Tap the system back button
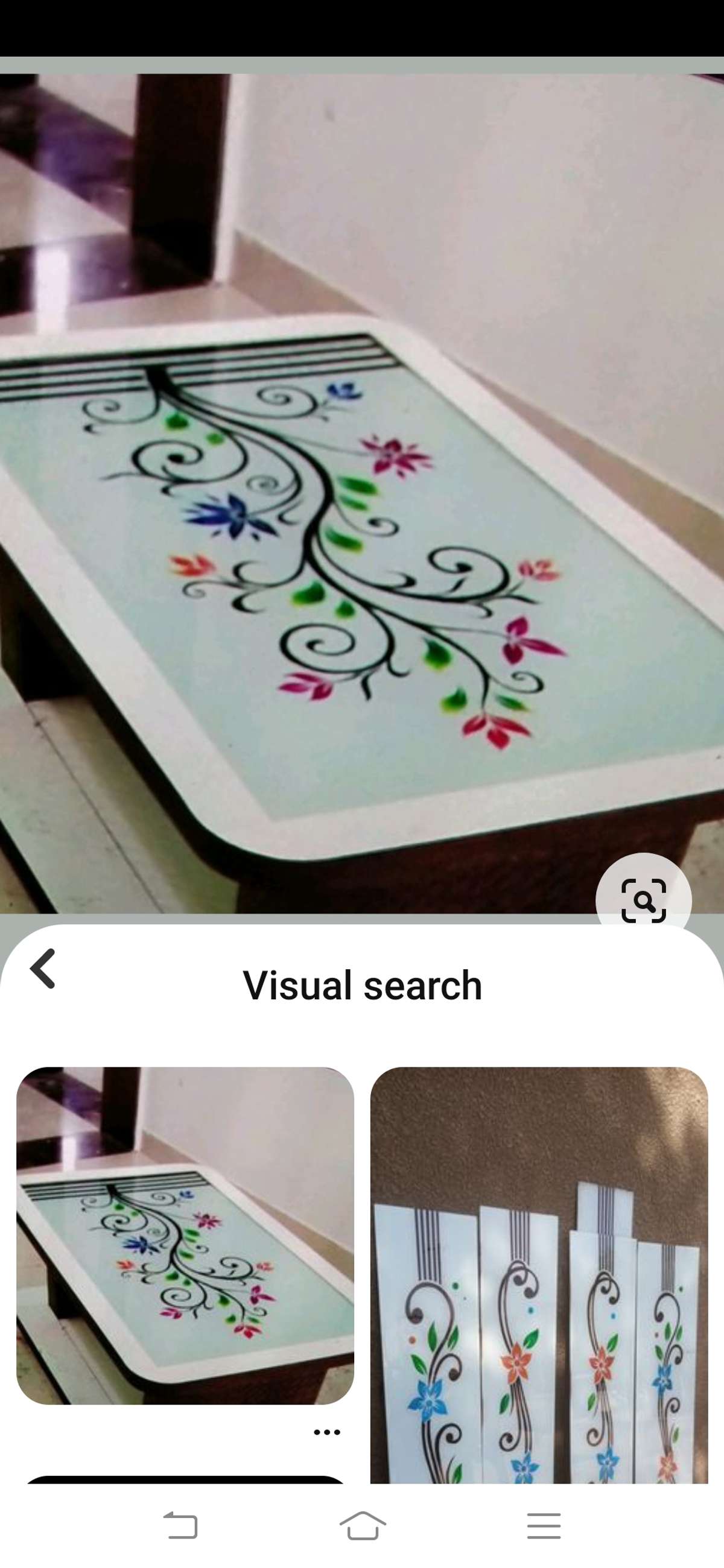 (181, 1525)
